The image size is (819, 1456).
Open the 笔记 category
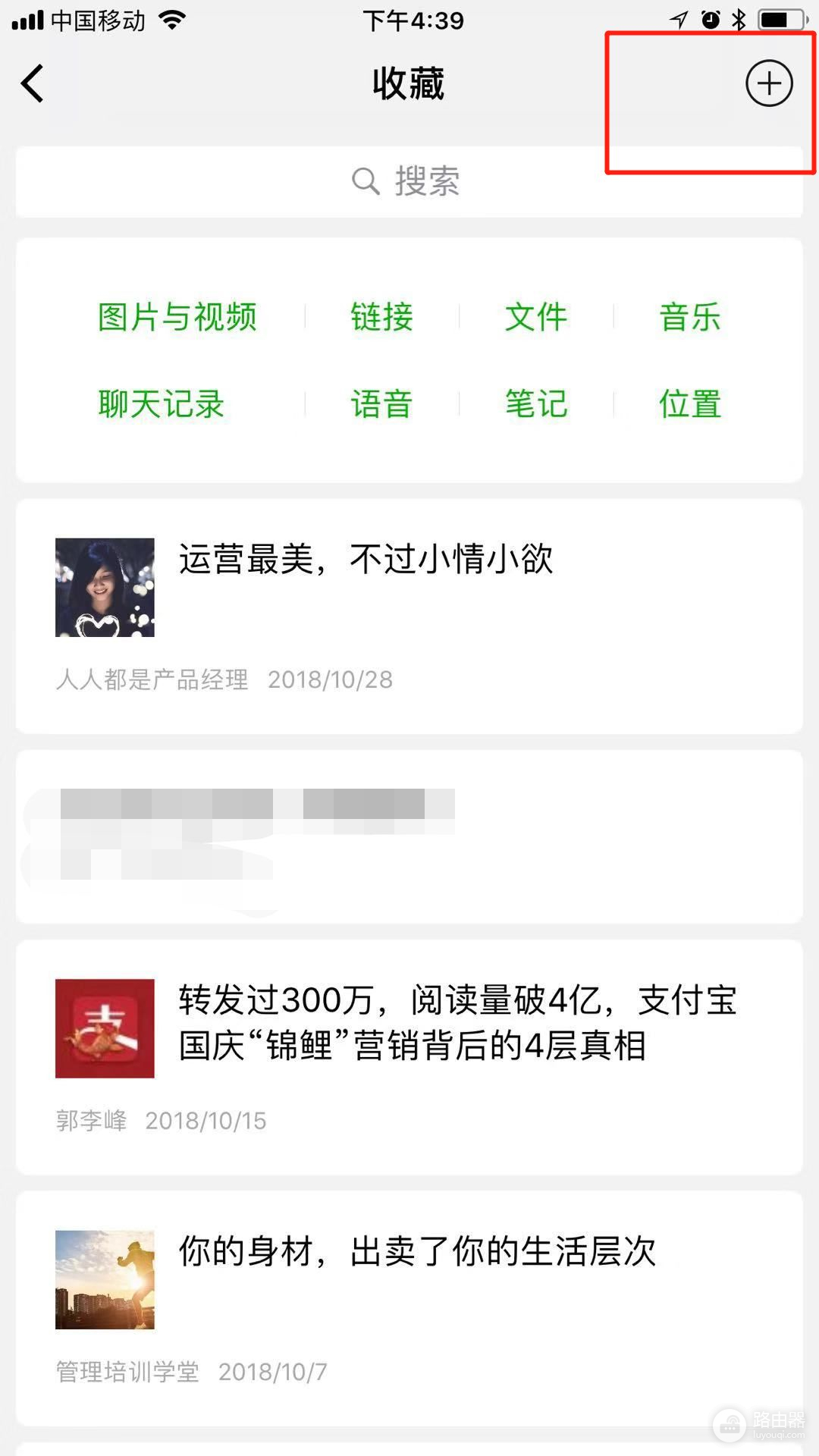(x=535, y=404)
